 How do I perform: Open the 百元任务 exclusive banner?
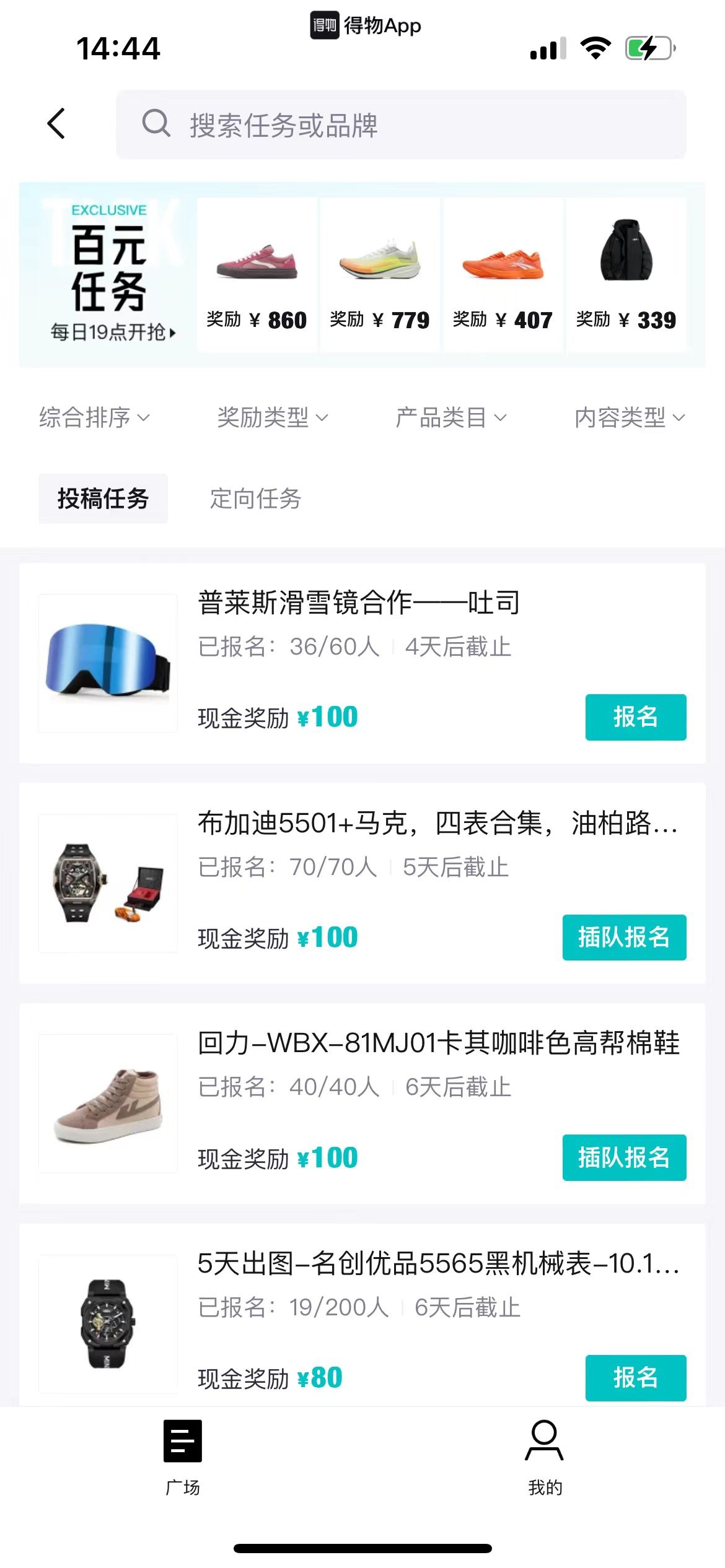[109, 275]
